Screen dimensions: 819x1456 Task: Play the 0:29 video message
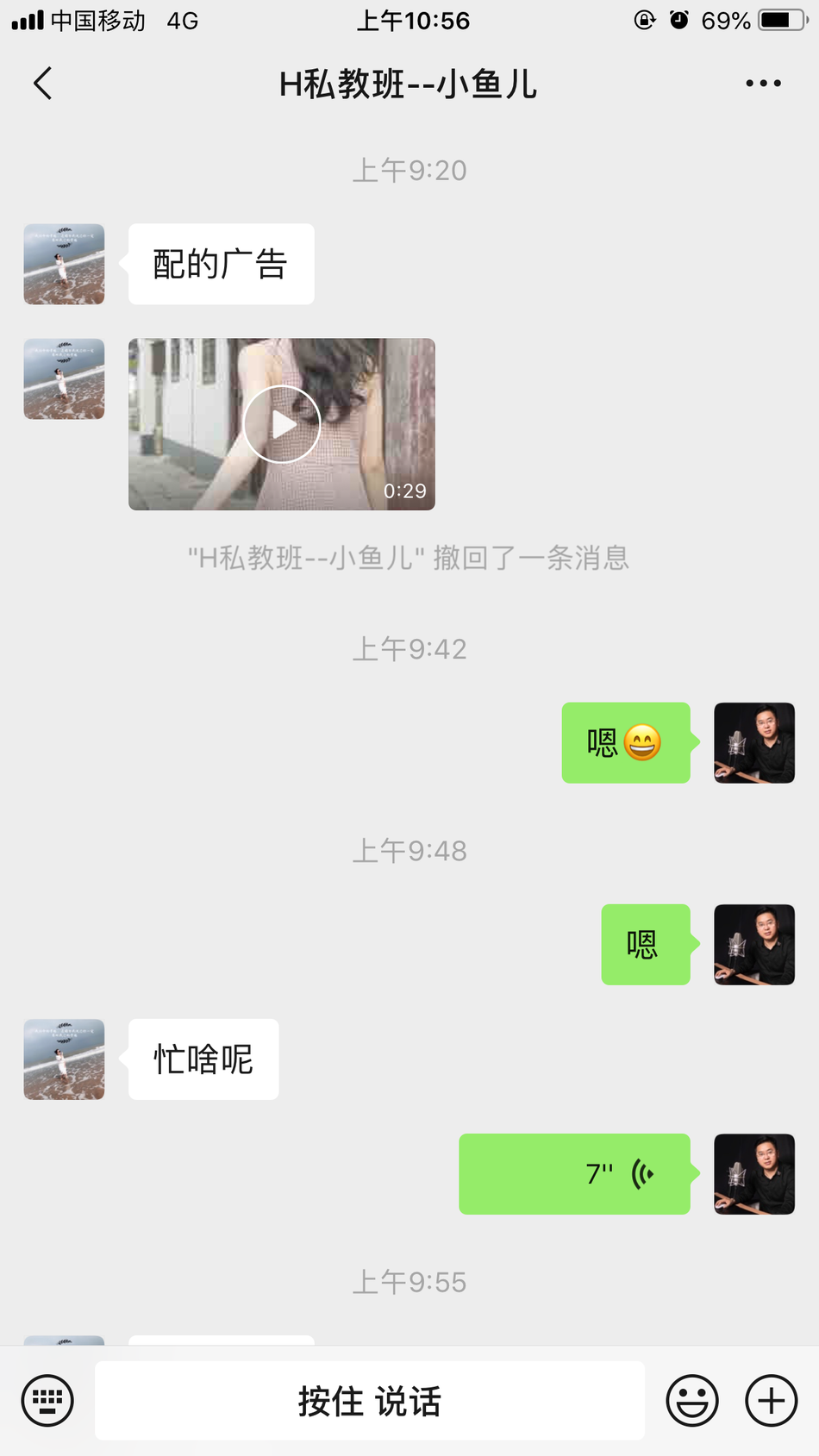282,424
